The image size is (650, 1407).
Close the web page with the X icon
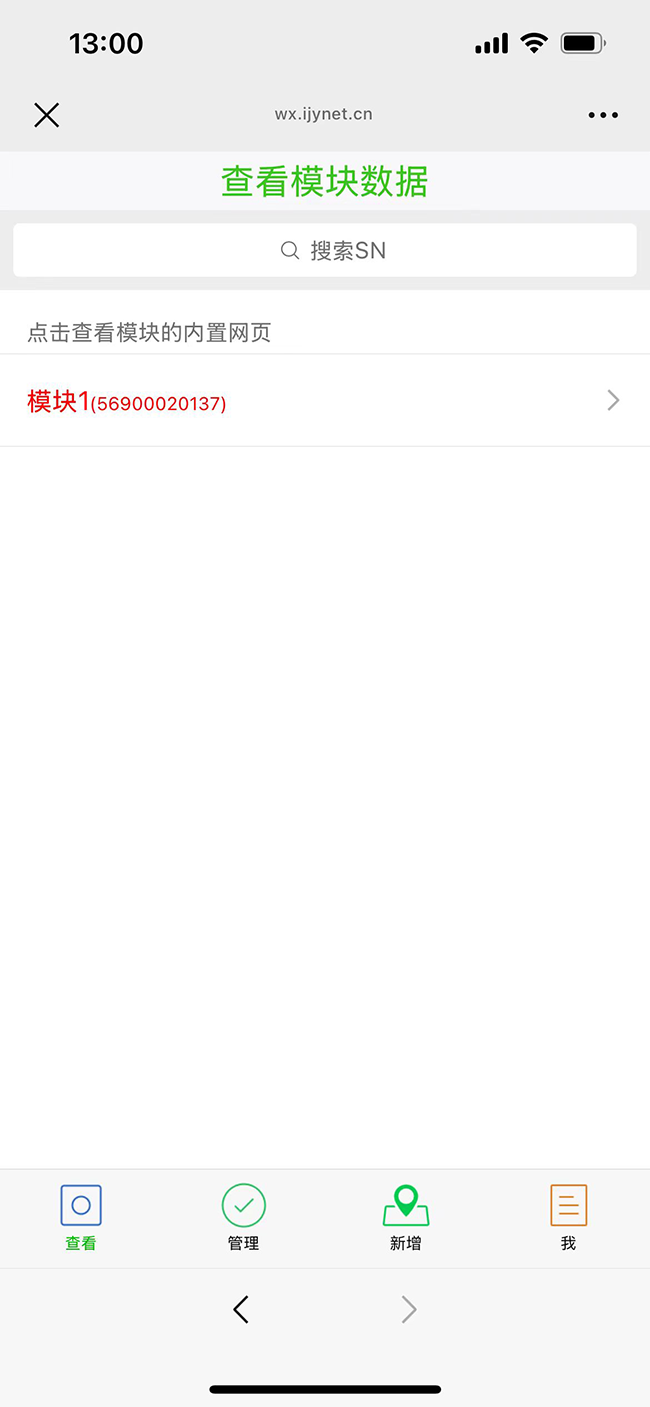click(x=47, y=115)
